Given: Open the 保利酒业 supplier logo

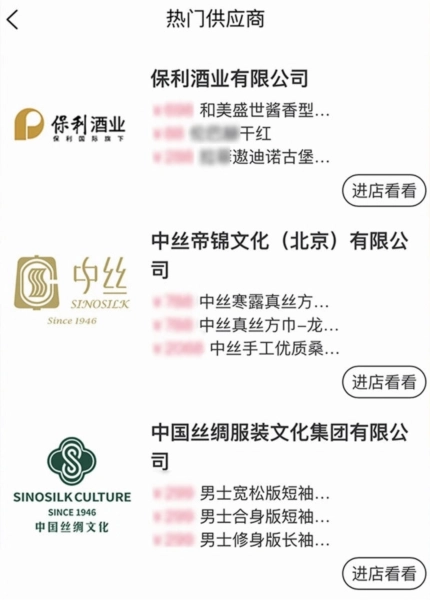Looking at the screenshot, I should [x=70, y=124].
